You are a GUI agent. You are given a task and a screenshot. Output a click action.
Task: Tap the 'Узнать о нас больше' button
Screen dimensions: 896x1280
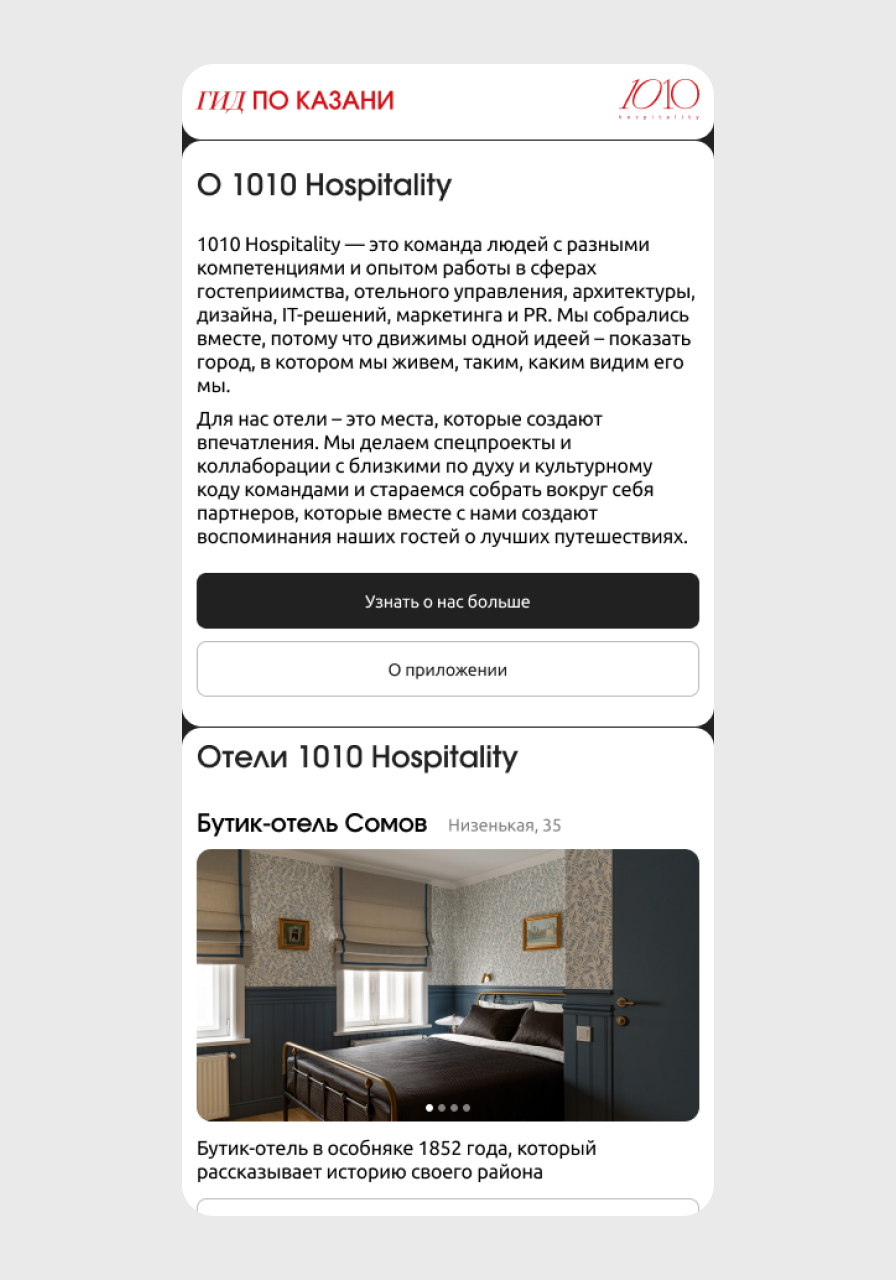pyautogui.click(x=447, y=601)
